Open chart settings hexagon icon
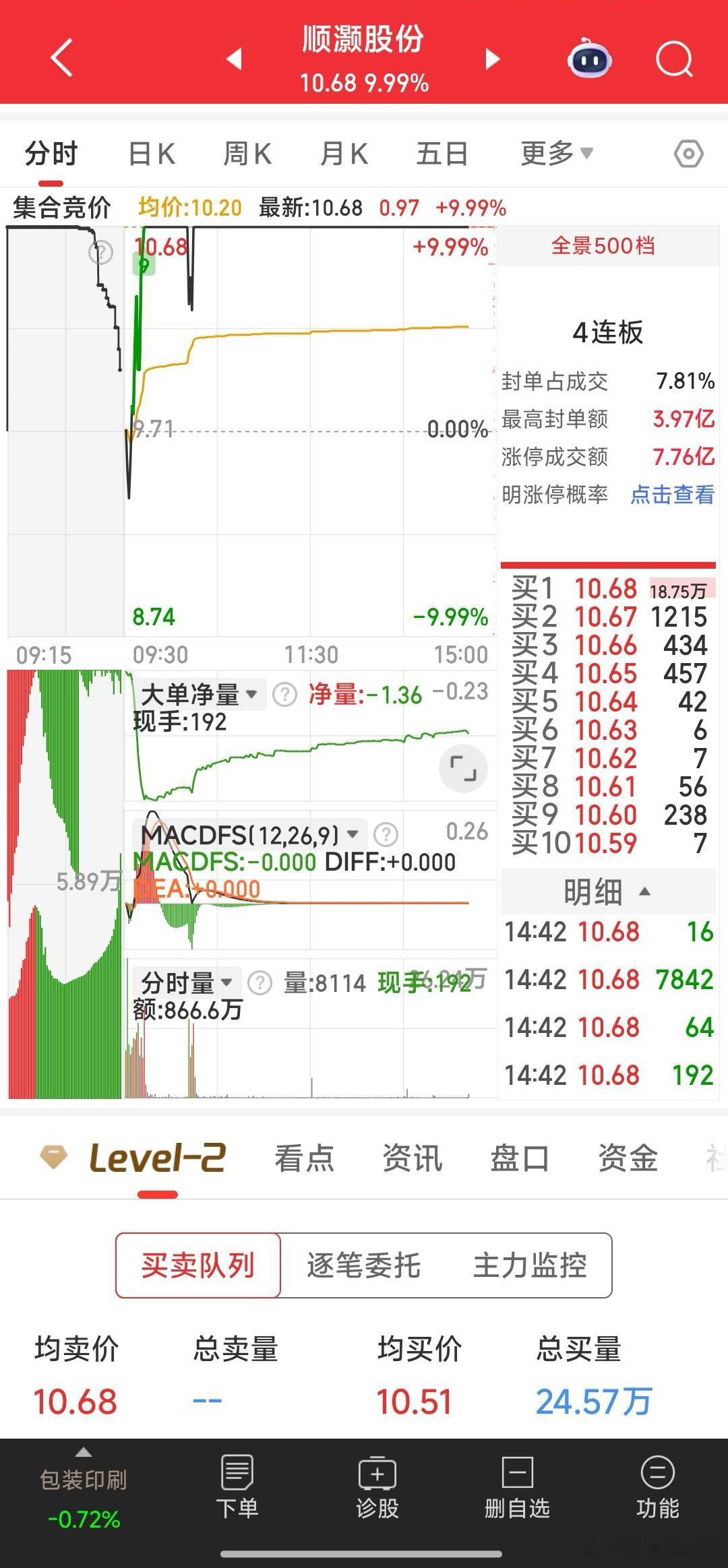The width and height of the screenshot is (728, 1568). pyautogui.click(x=688, y=154)
